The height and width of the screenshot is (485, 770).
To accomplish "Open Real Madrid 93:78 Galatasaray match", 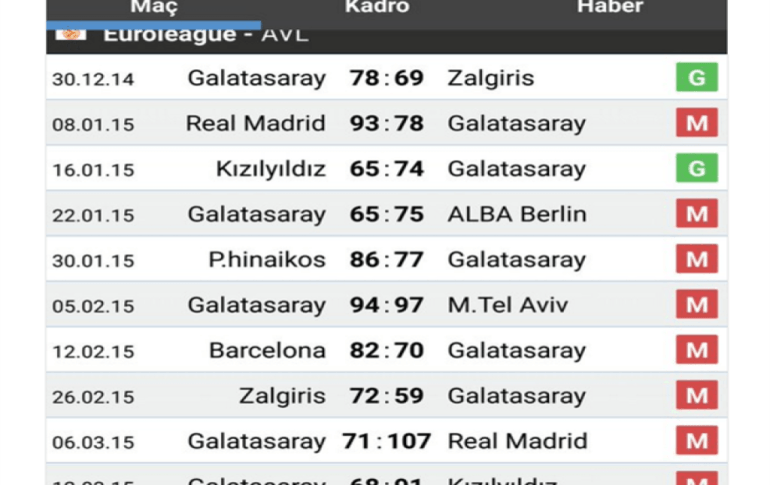I will point(386,124).
